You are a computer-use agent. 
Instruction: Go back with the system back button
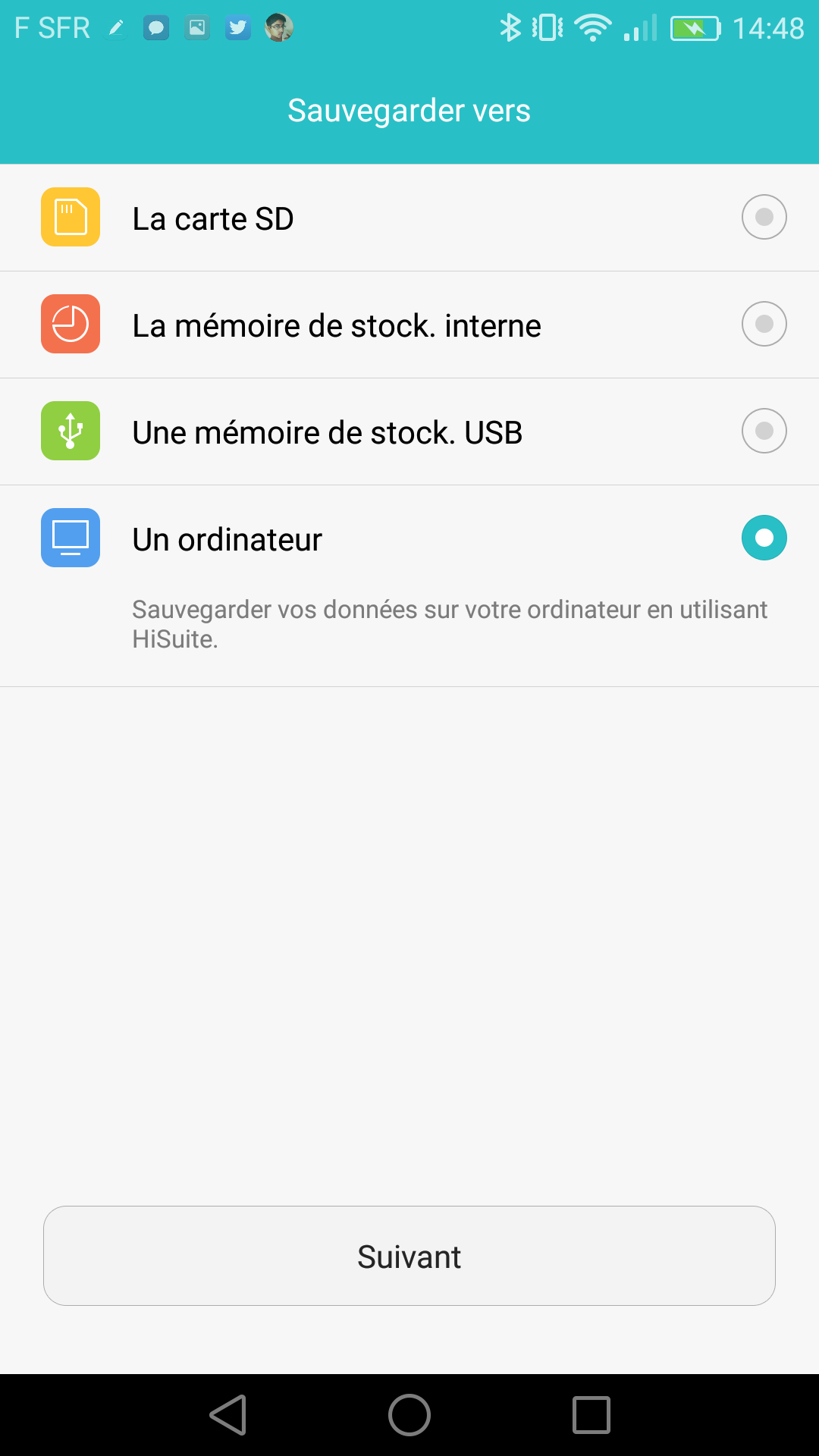[x=228, y=1415]
